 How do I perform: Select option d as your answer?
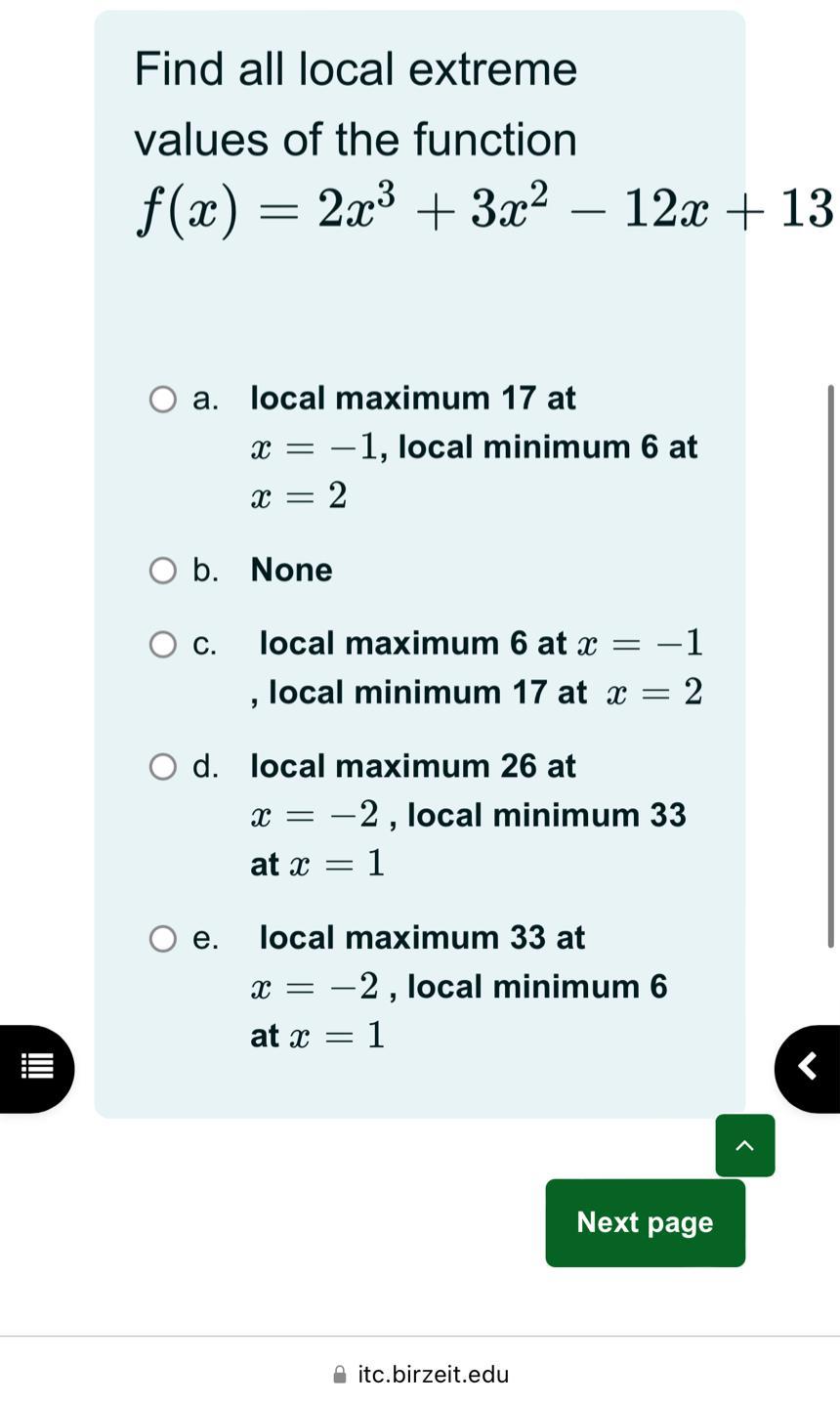tap(161, 767)
